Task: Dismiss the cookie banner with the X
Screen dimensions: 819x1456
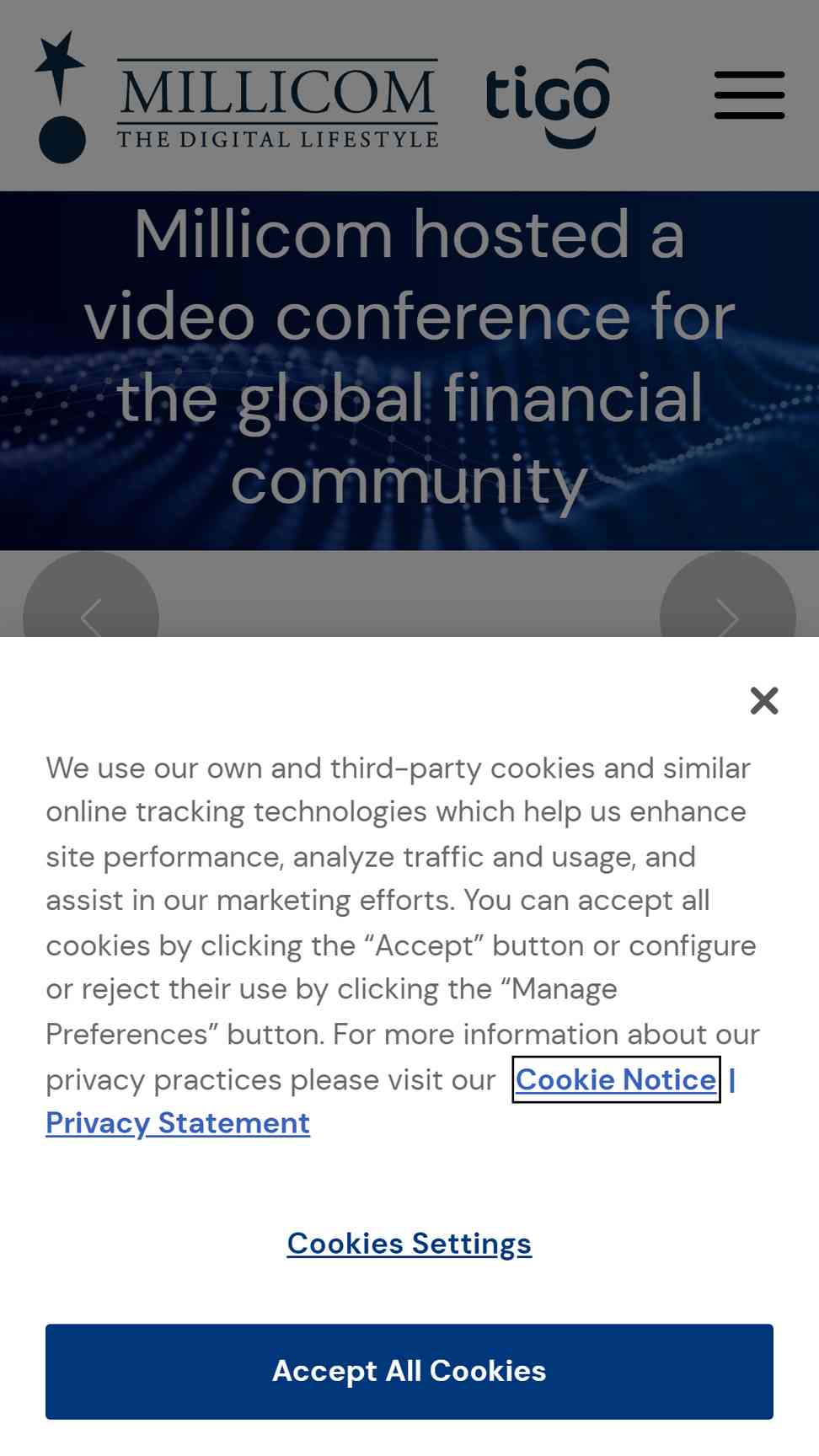Action: coord(764,700)
